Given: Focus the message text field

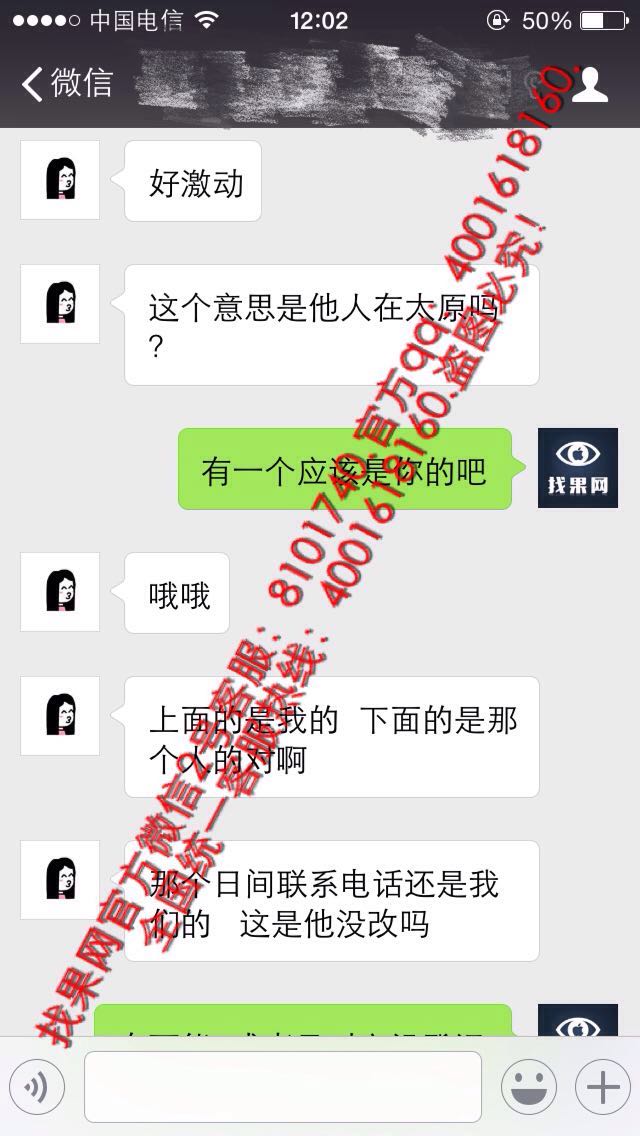Looking at the screenshot, I should pos(283,1087).
